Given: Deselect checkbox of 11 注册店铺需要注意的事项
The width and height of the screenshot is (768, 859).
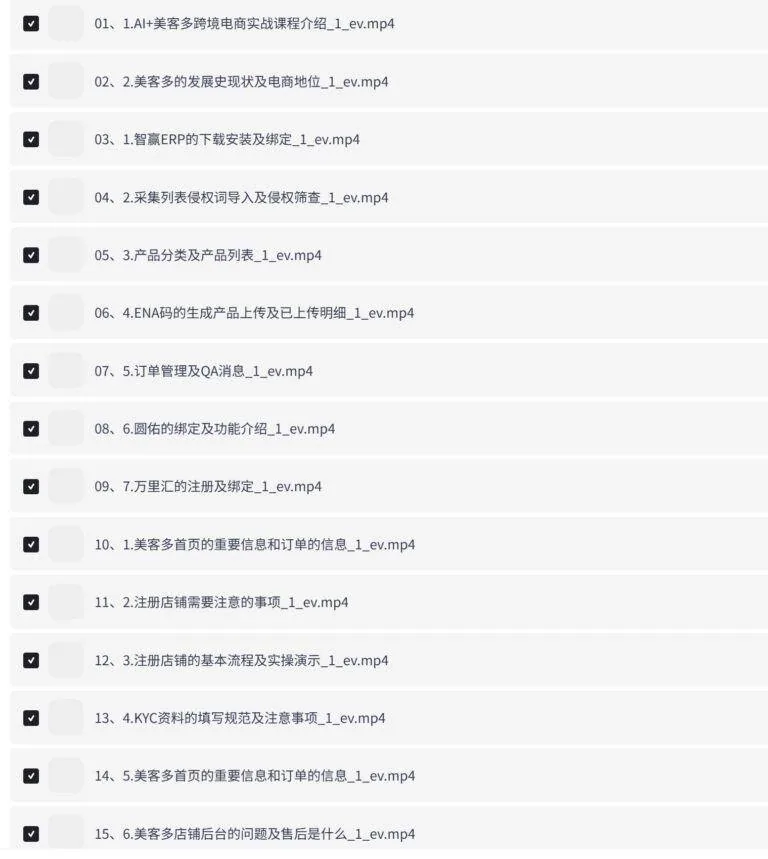Looking at the screenshot, I should [31, 602].
